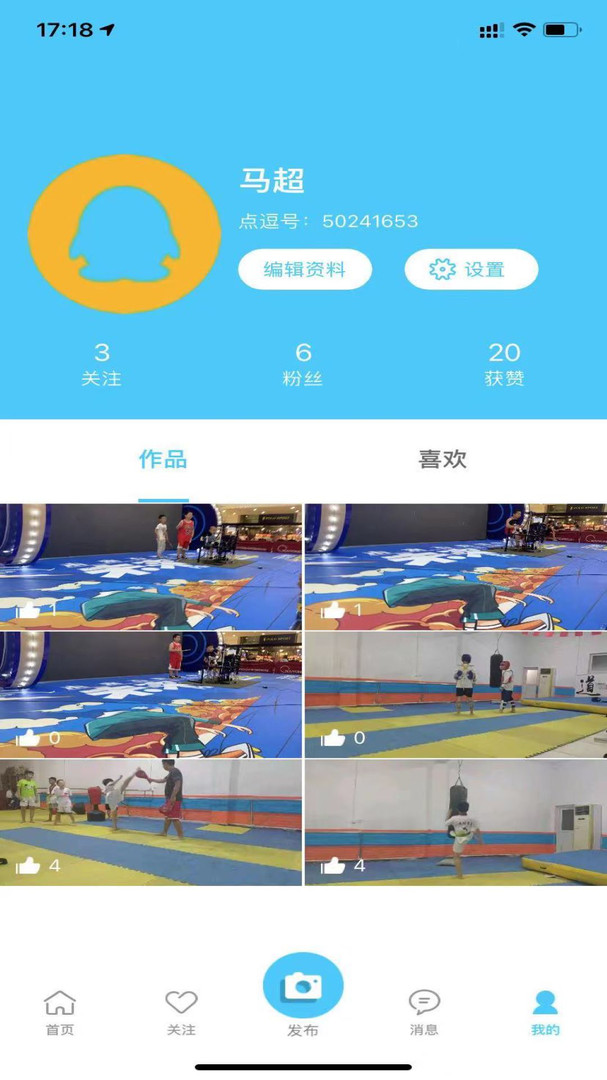
Task: Select the 我的 profile tab
Action: tap(545, 1012)
